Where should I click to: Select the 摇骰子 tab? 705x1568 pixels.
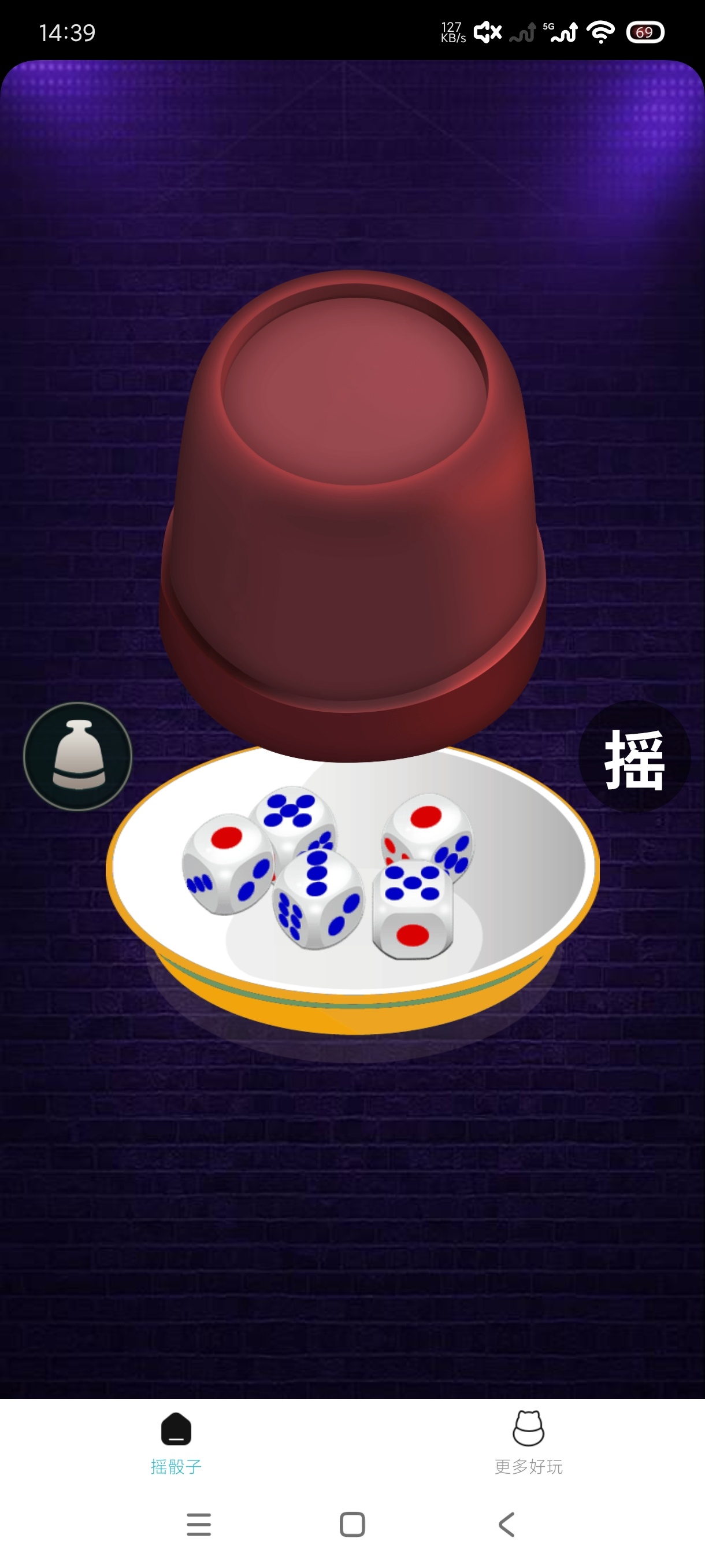pyautogui.click(x=176, y=1442)
